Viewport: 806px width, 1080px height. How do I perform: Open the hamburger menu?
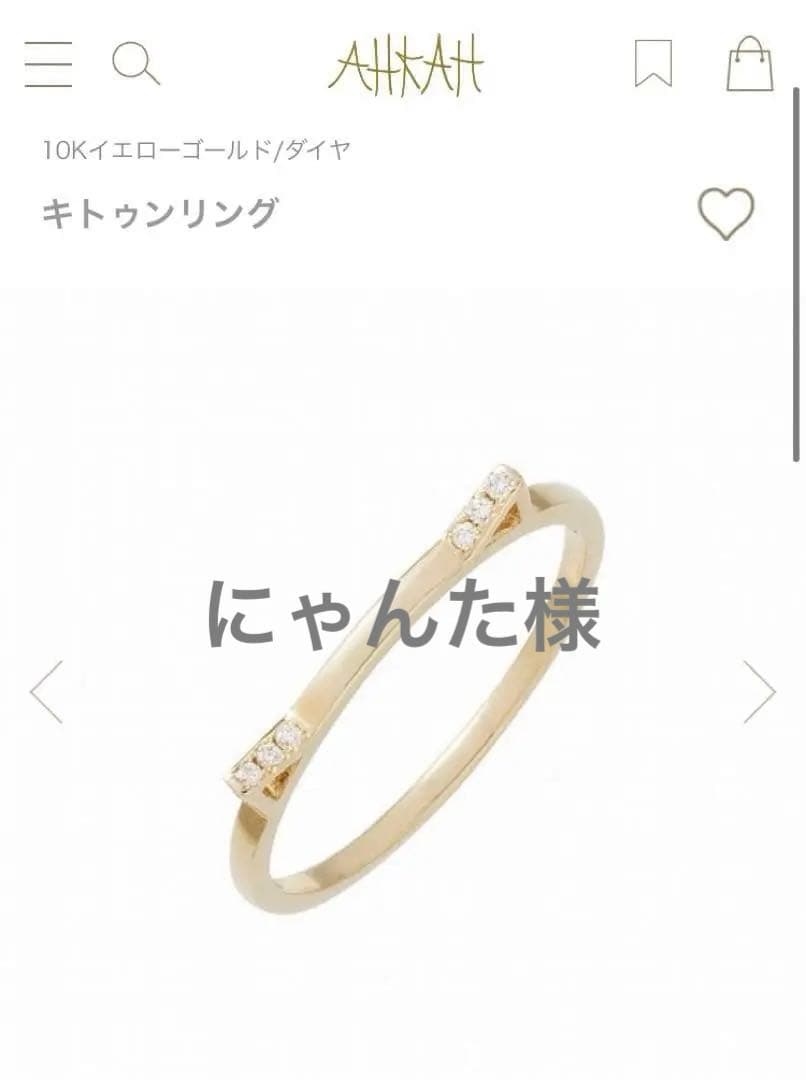48,64
